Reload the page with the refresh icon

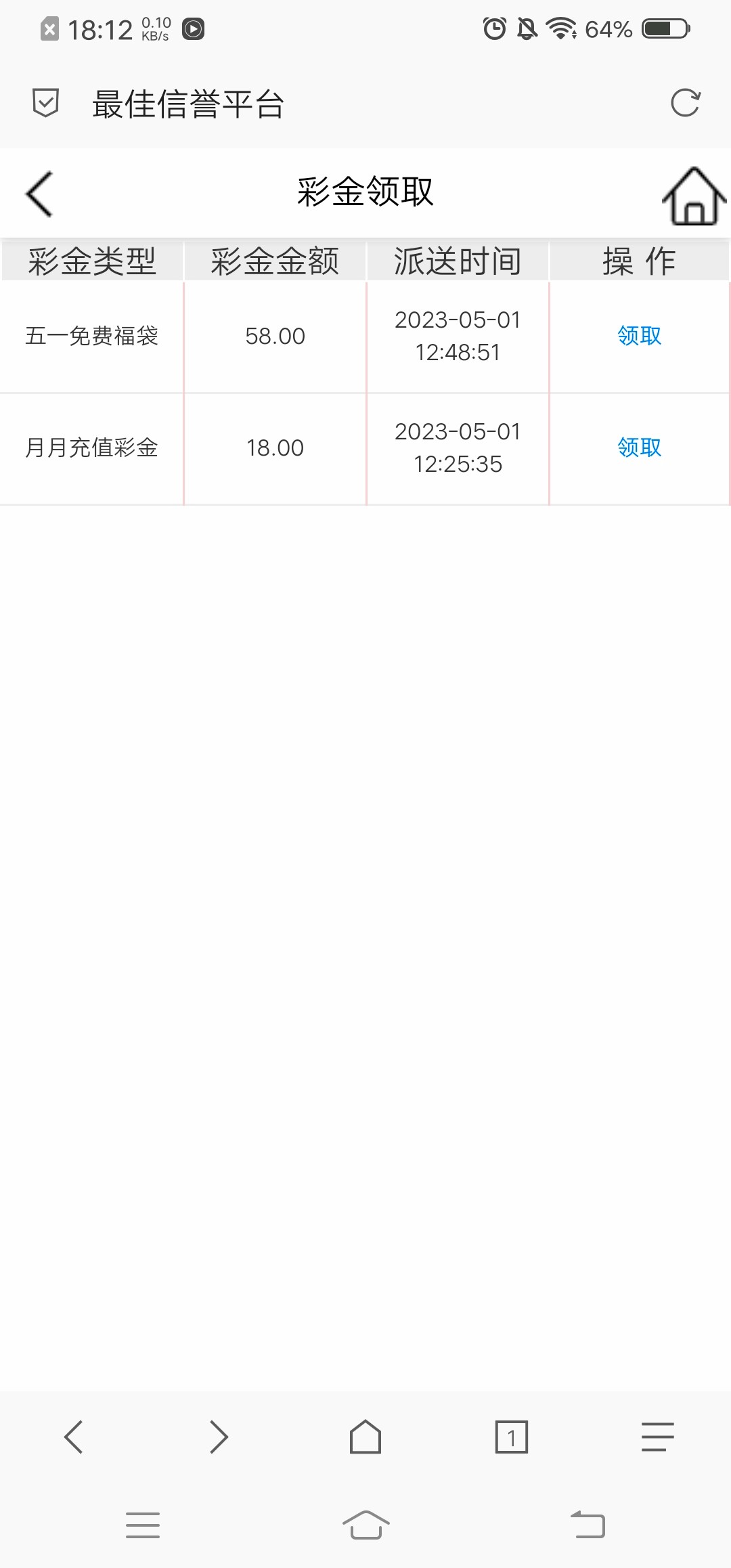685,104
